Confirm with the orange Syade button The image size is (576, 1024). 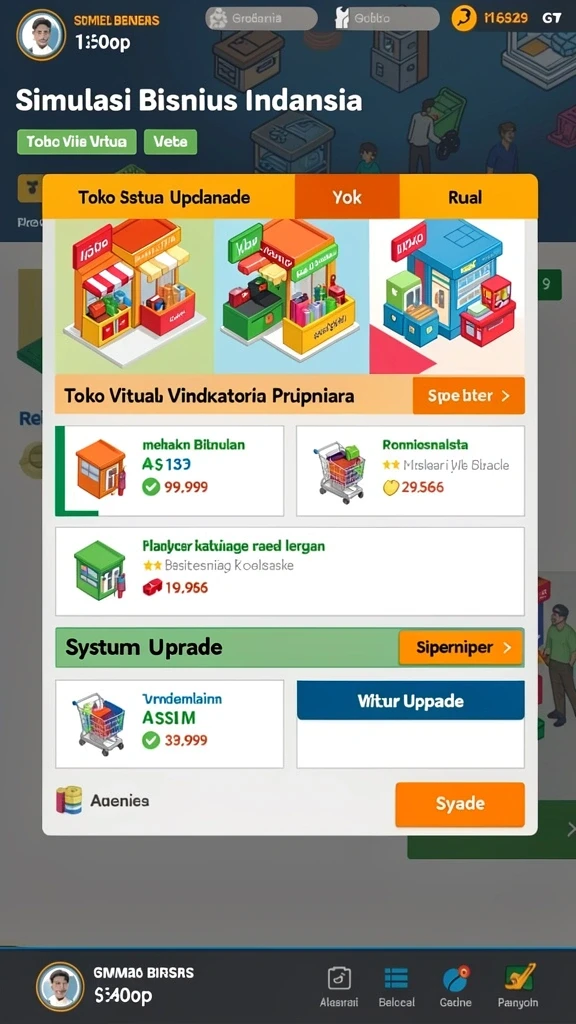point(460,804)
